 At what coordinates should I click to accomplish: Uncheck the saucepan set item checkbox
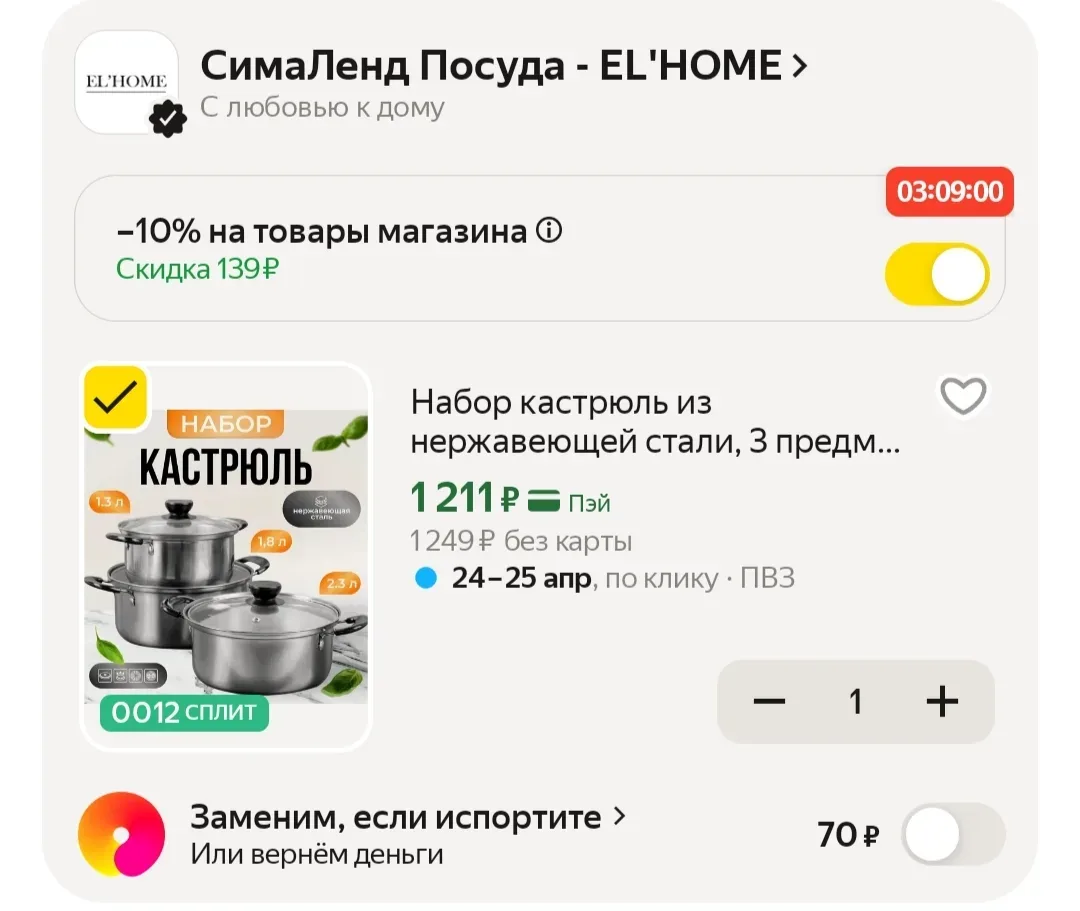[x=115, y=398]
